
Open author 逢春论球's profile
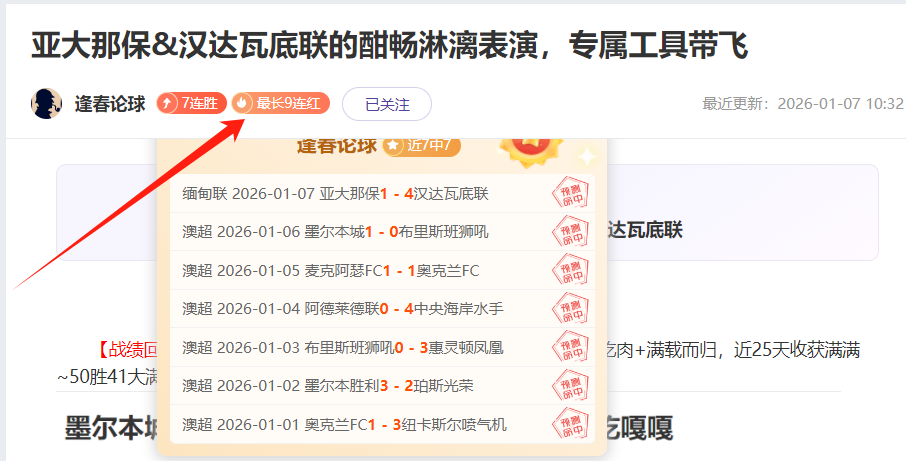110,103
